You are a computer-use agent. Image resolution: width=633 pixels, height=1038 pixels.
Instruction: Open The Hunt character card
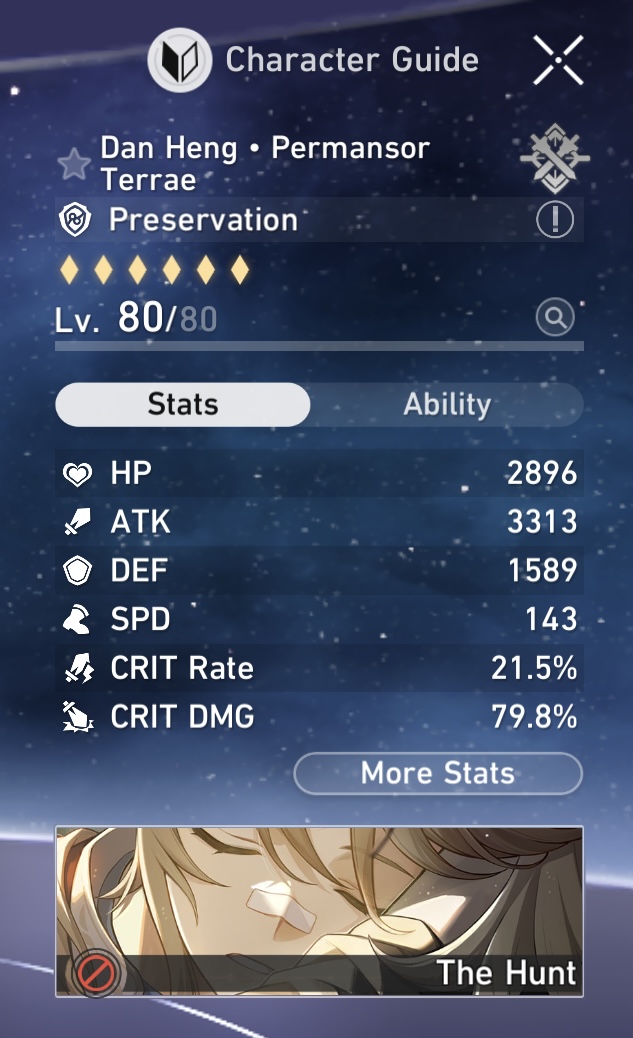tap(319, 910)
